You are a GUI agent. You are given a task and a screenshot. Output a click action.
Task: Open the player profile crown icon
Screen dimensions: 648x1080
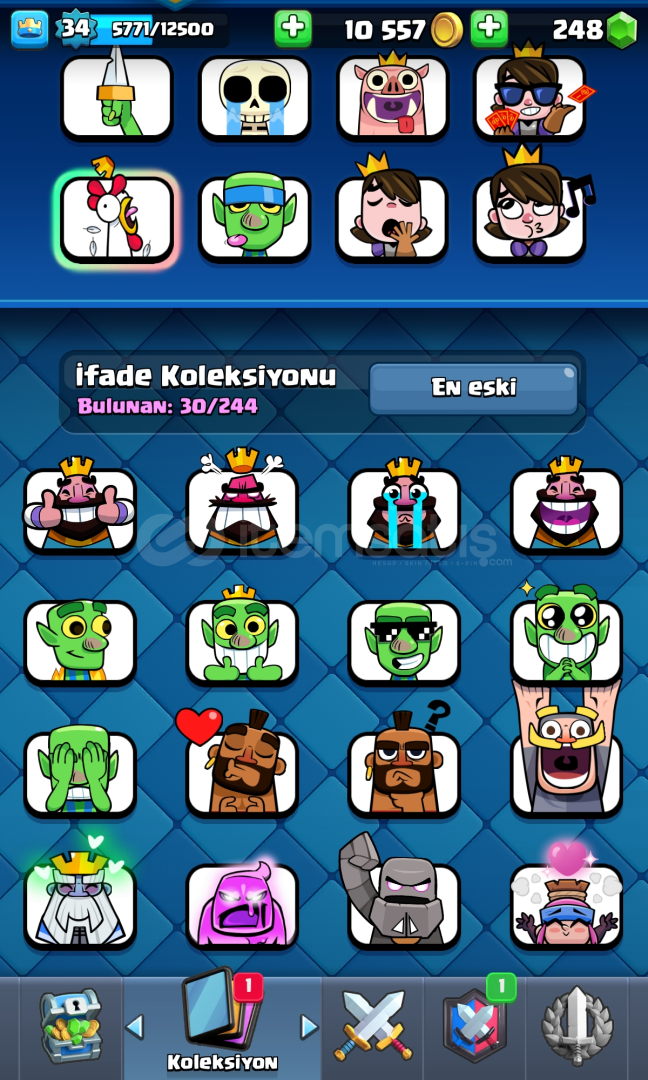coord(30,30)
